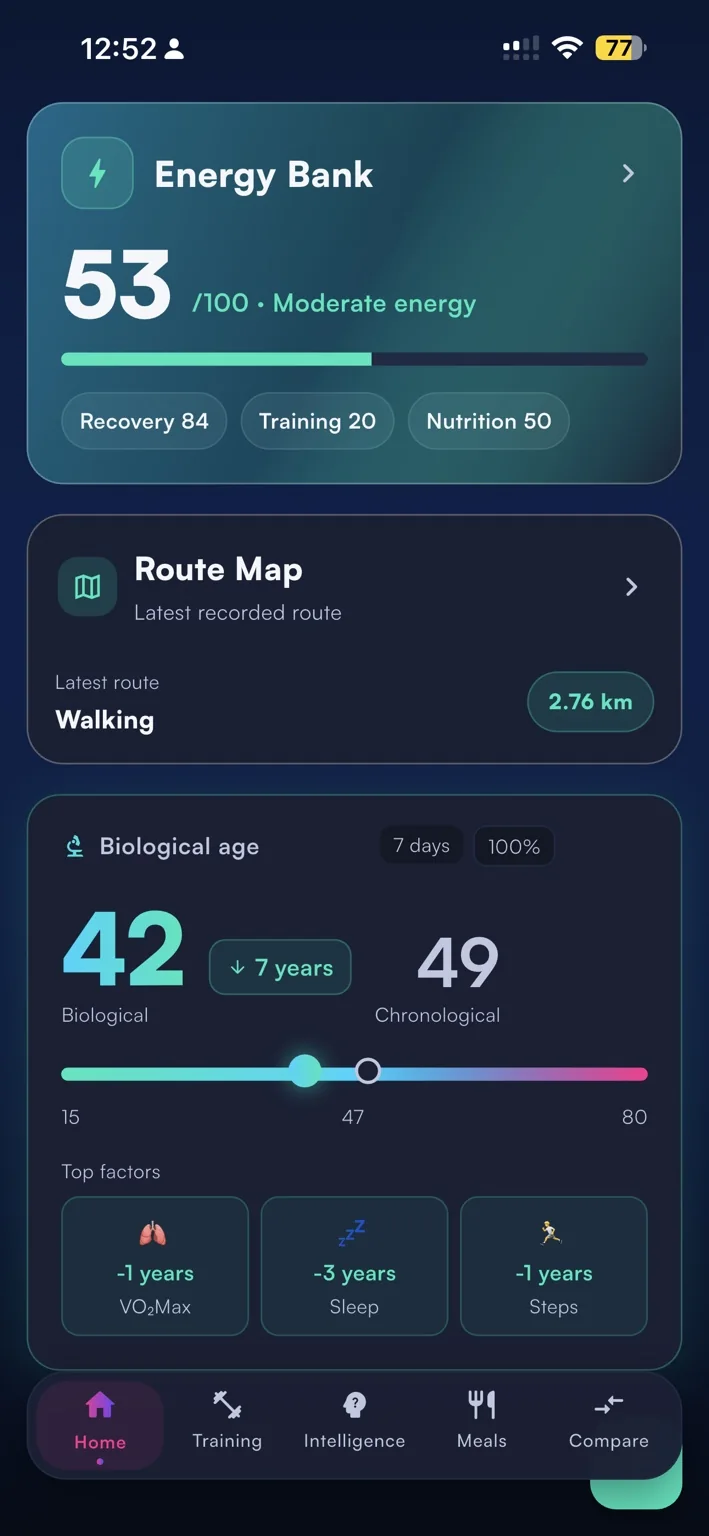Go to the Home tab
Viewport: 709px width, 1536px height.
100,1424
